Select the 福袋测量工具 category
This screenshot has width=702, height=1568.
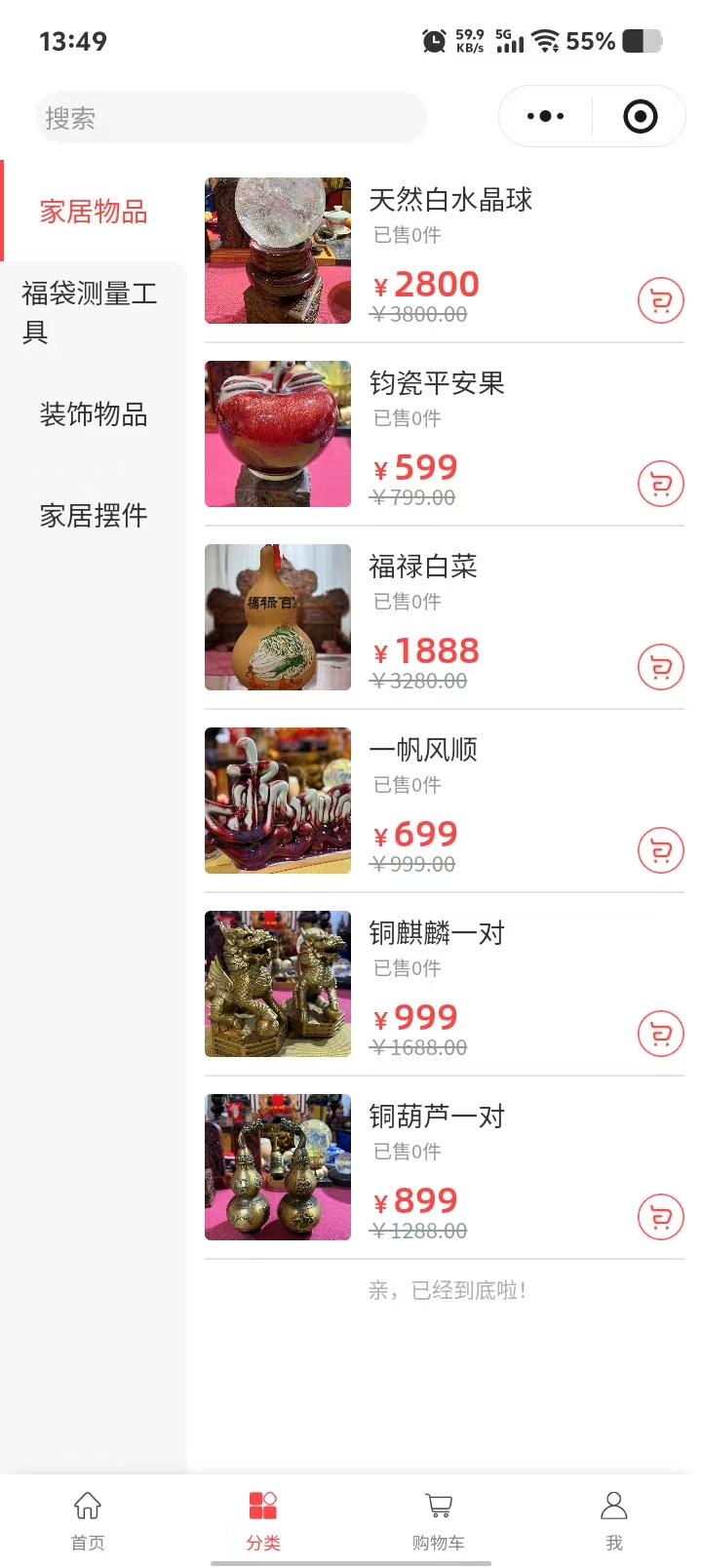90,312
